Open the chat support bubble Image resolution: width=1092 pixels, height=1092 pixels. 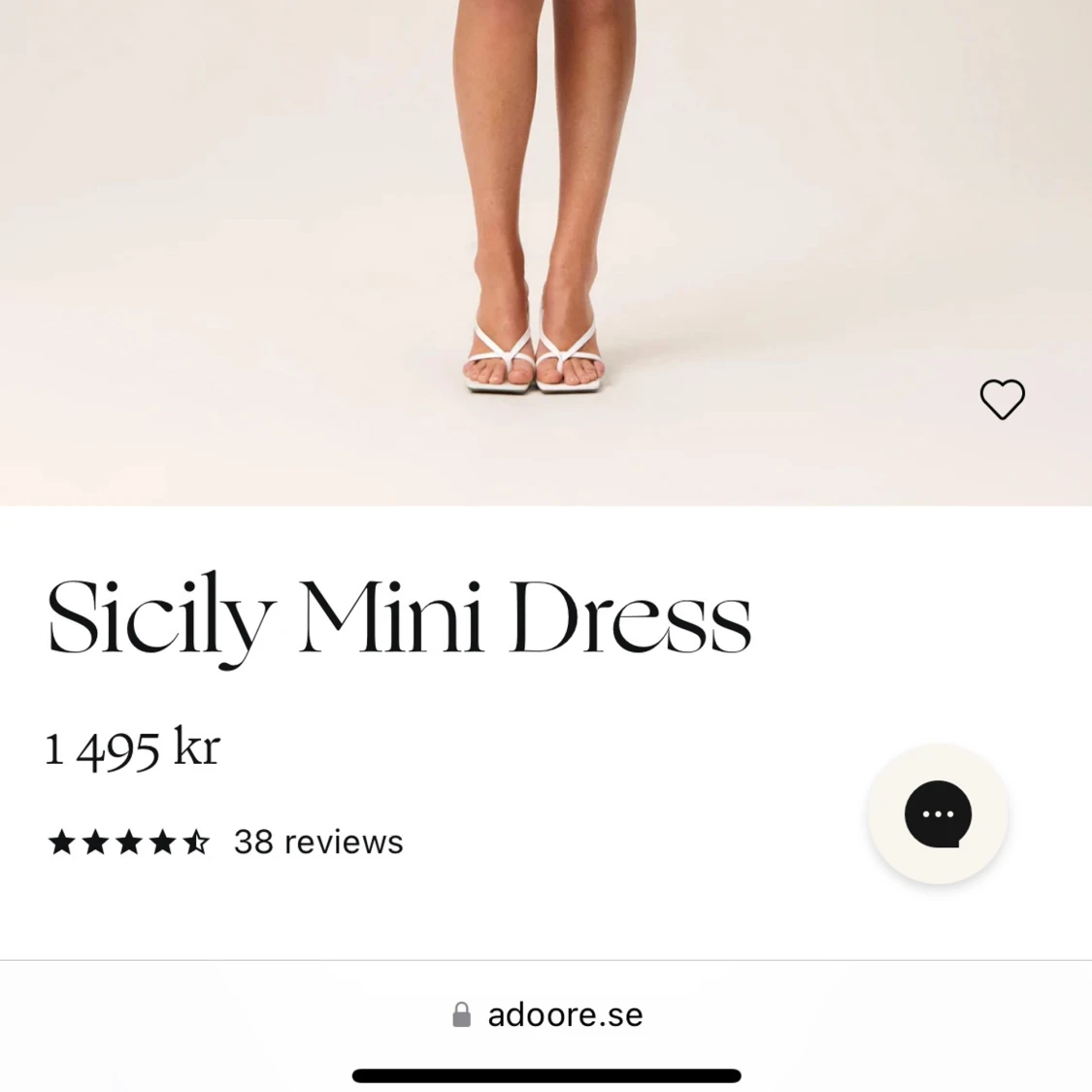(938, 813)
